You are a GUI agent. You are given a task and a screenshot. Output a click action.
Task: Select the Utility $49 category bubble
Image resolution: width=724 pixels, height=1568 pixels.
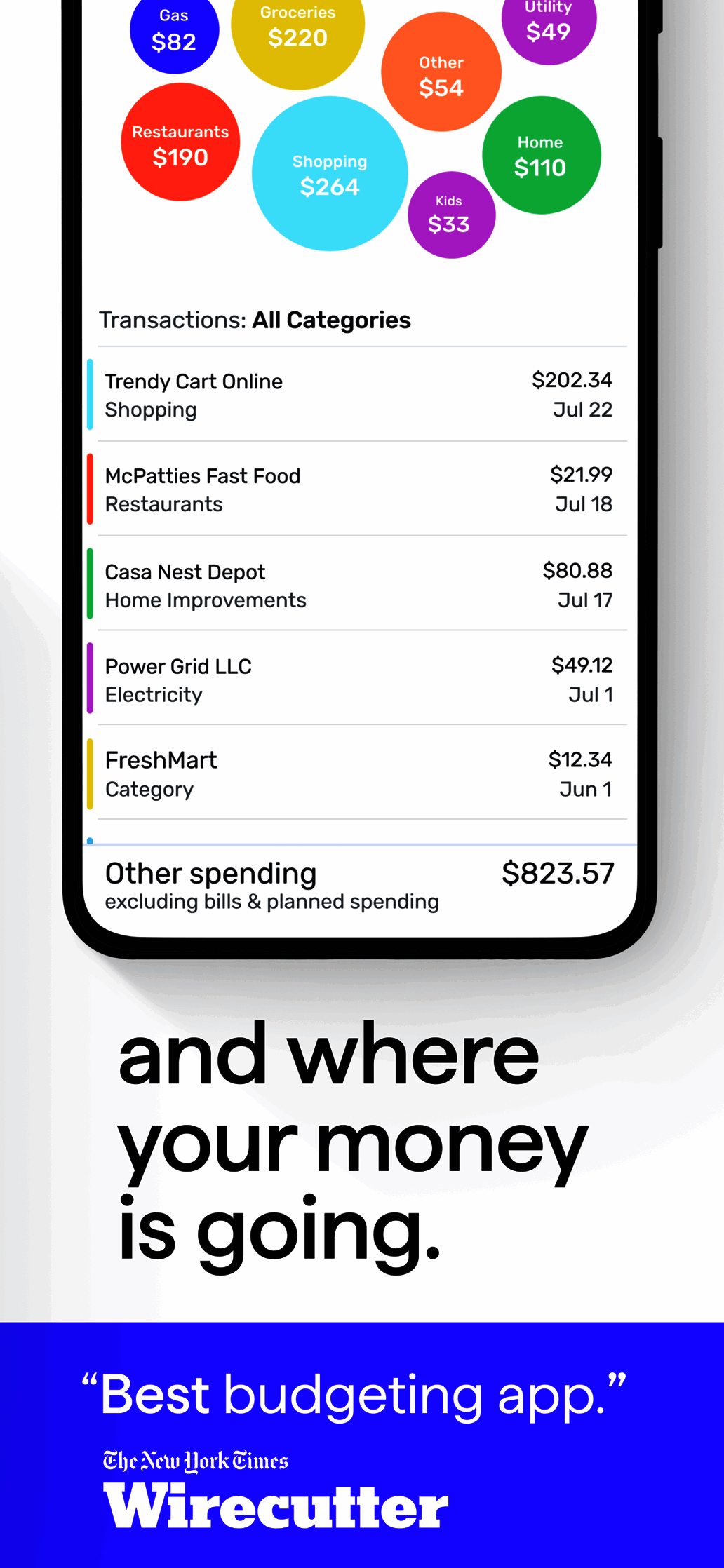point(549,21)
